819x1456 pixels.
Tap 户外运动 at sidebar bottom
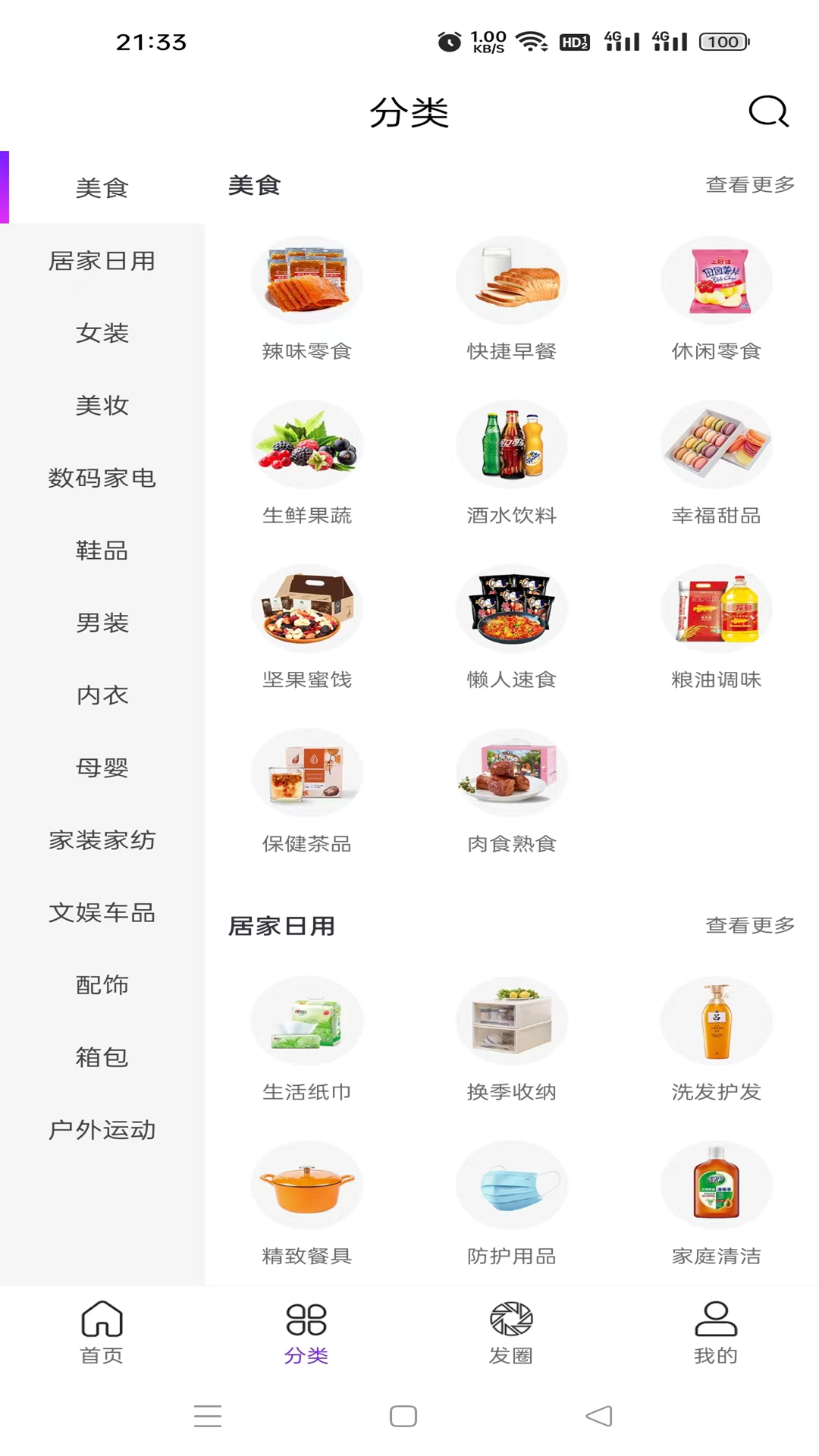click(102, 1131)
